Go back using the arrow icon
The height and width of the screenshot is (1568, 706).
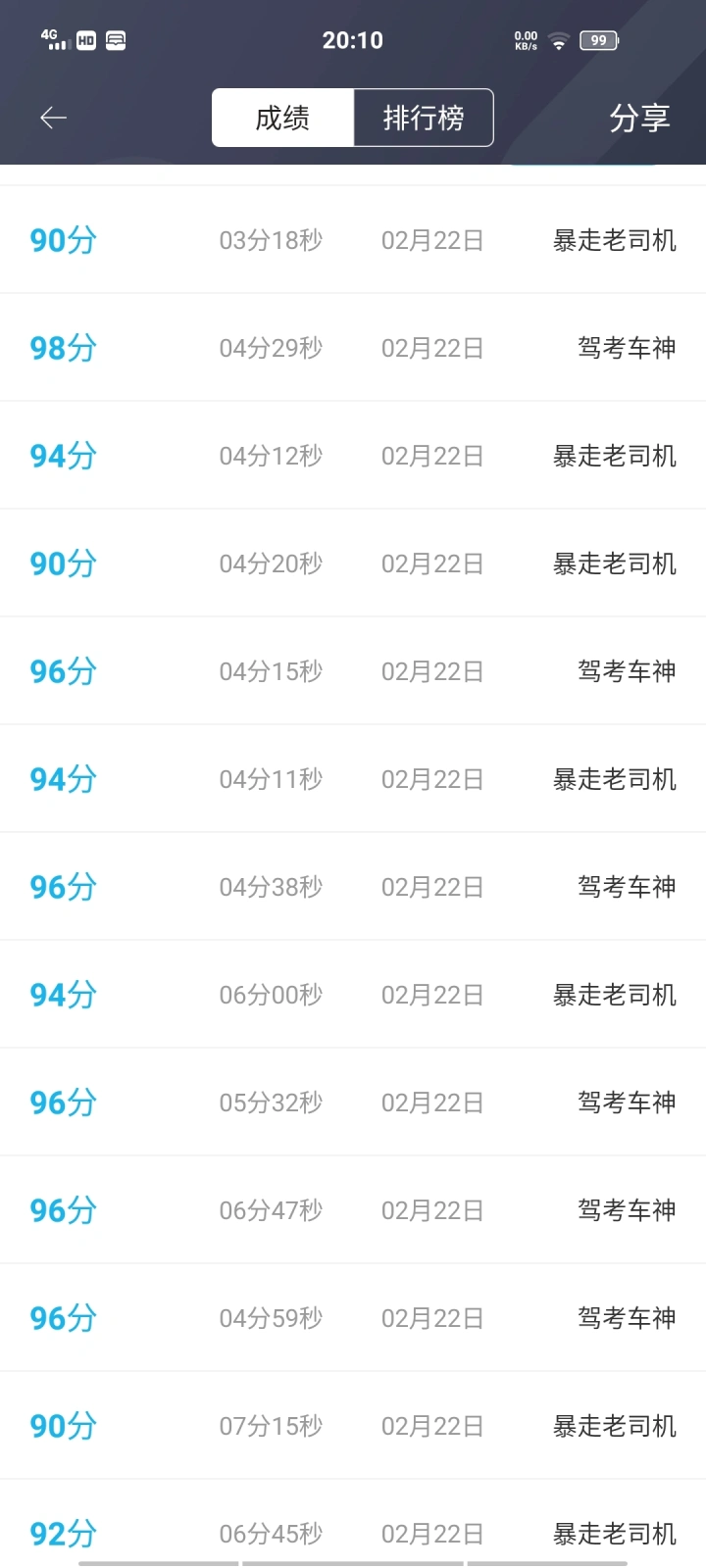(x=53, y=119)
